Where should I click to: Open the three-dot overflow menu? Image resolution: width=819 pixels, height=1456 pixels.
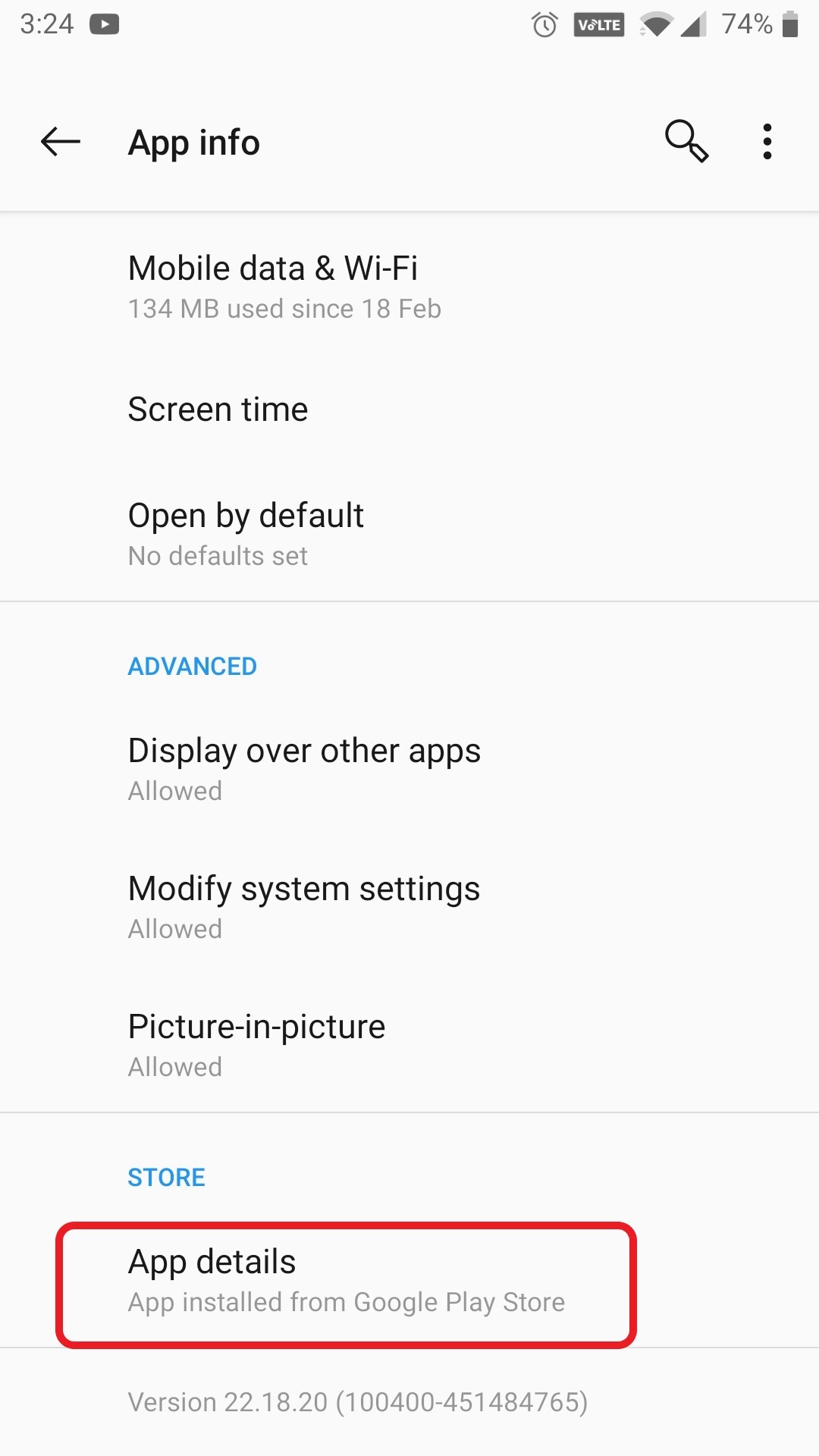tap(767, 141)
